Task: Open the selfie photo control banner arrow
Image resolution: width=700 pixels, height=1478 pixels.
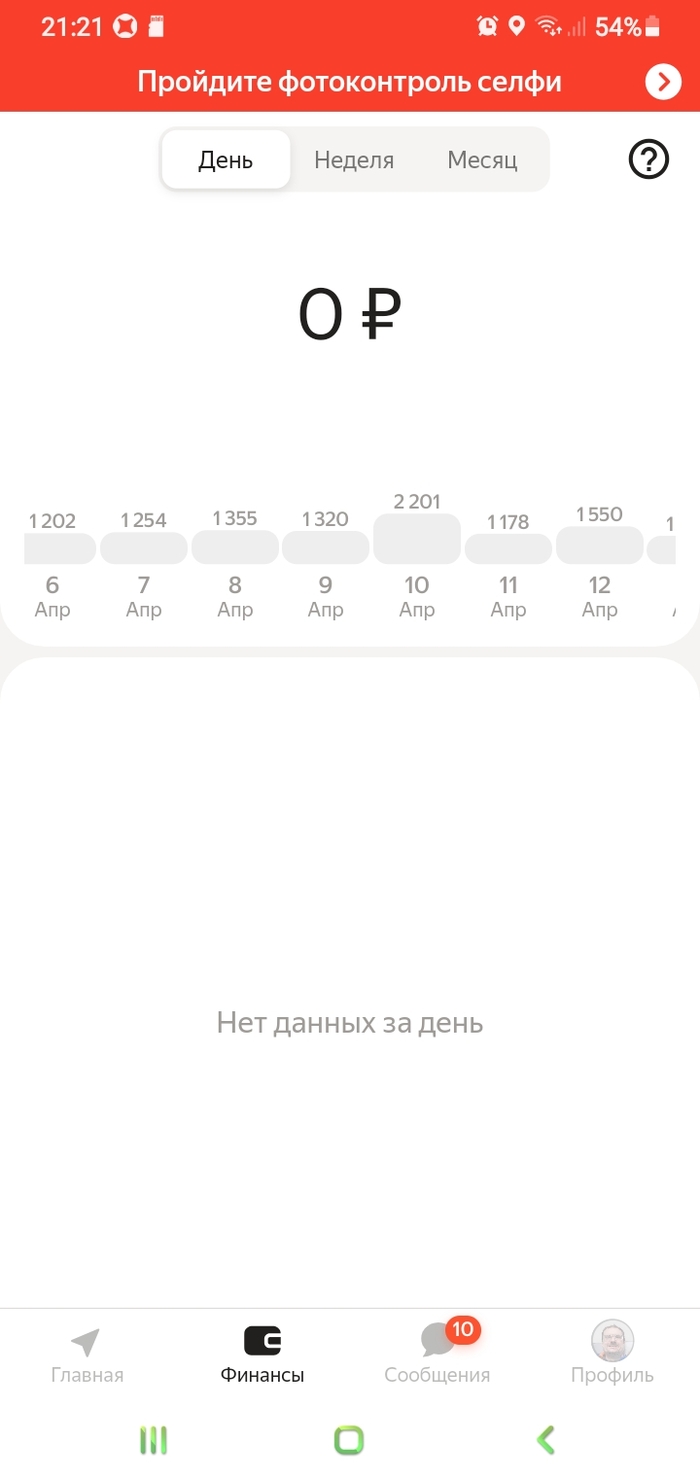Action: [663, 82]
